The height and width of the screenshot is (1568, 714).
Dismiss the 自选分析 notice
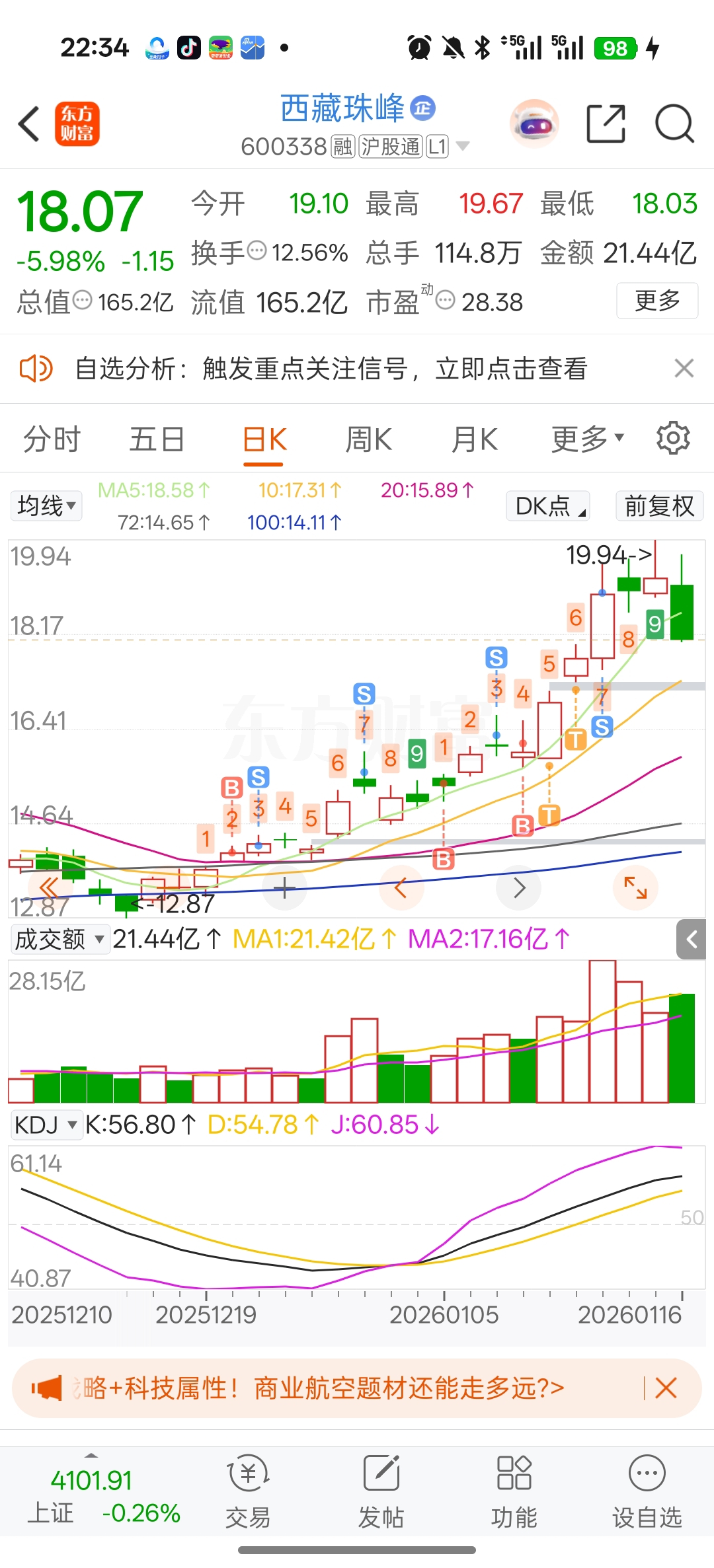(684, 368)
